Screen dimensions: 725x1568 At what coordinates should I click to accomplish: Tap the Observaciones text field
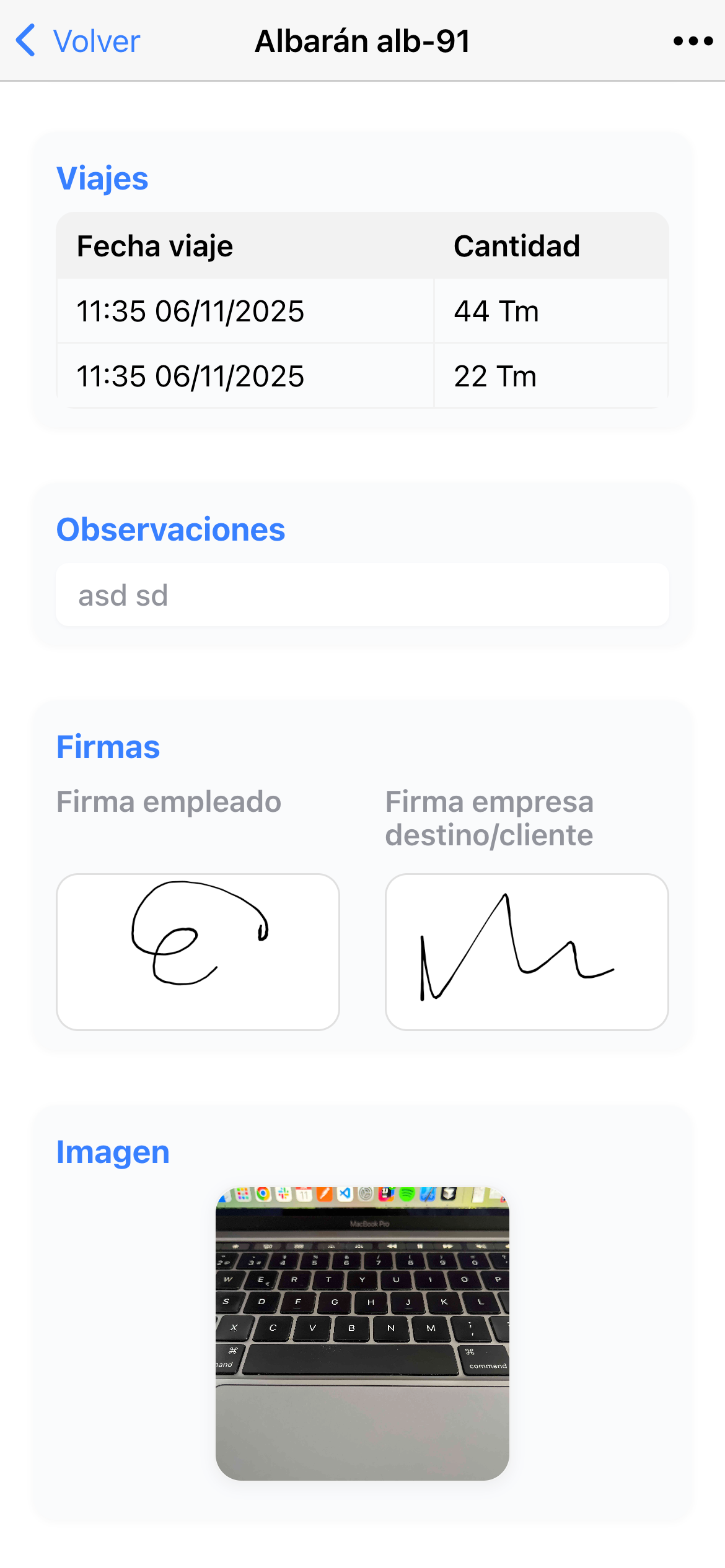pyautogui.click(x=362, y=595)
